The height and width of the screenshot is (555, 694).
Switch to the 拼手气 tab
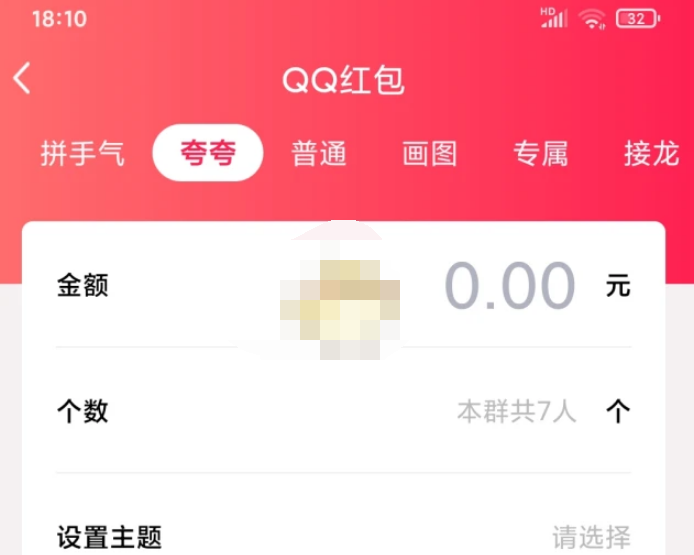point(83,154)
